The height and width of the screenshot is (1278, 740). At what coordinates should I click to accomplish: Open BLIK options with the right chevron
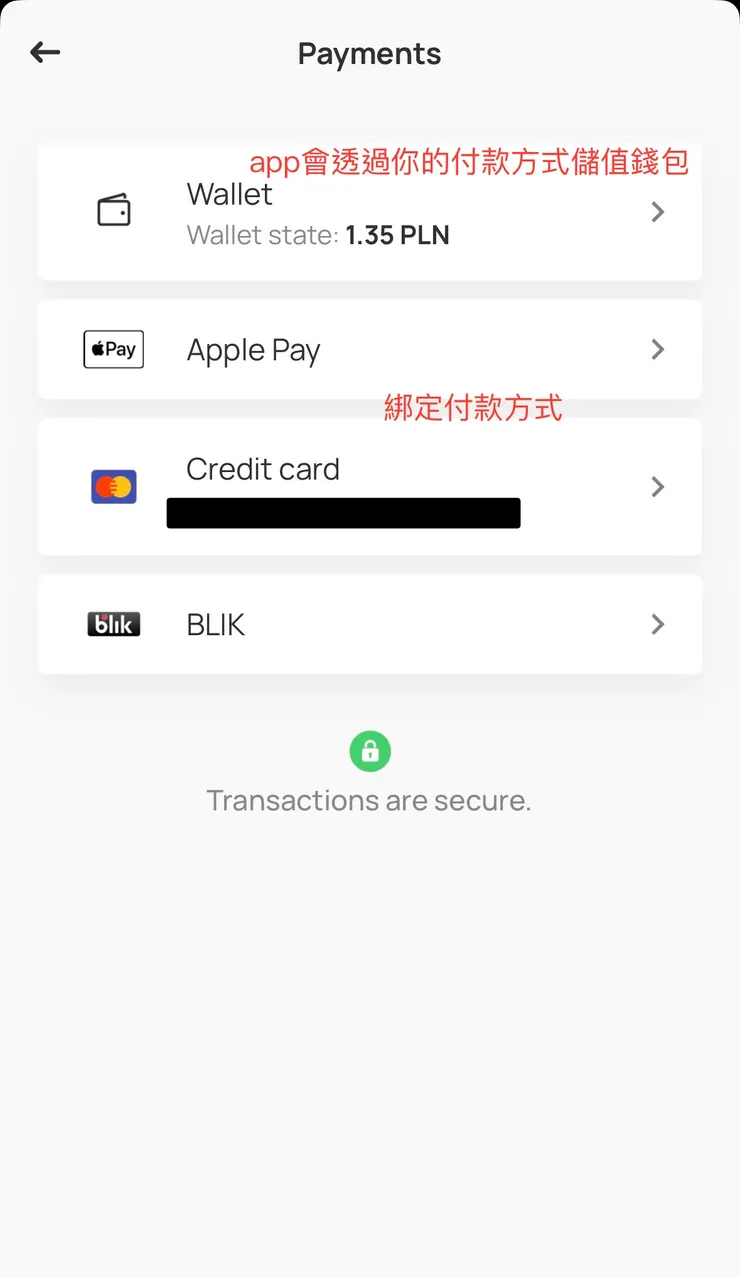[657, 624]
